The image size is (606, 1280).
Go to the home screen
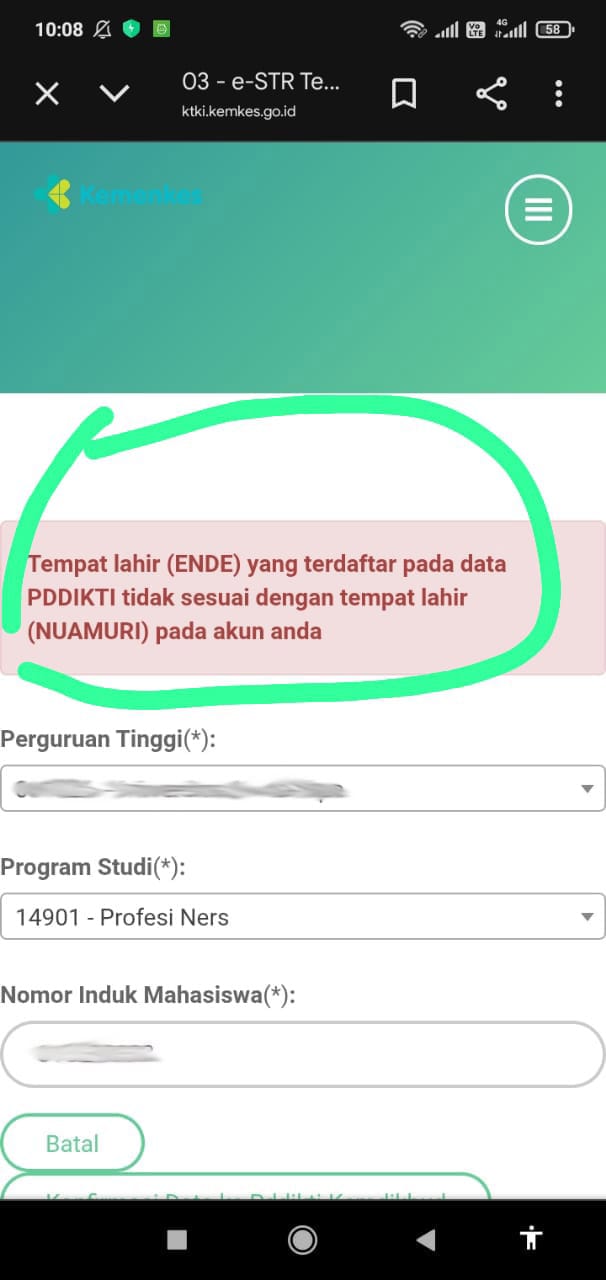[302, 1240]
